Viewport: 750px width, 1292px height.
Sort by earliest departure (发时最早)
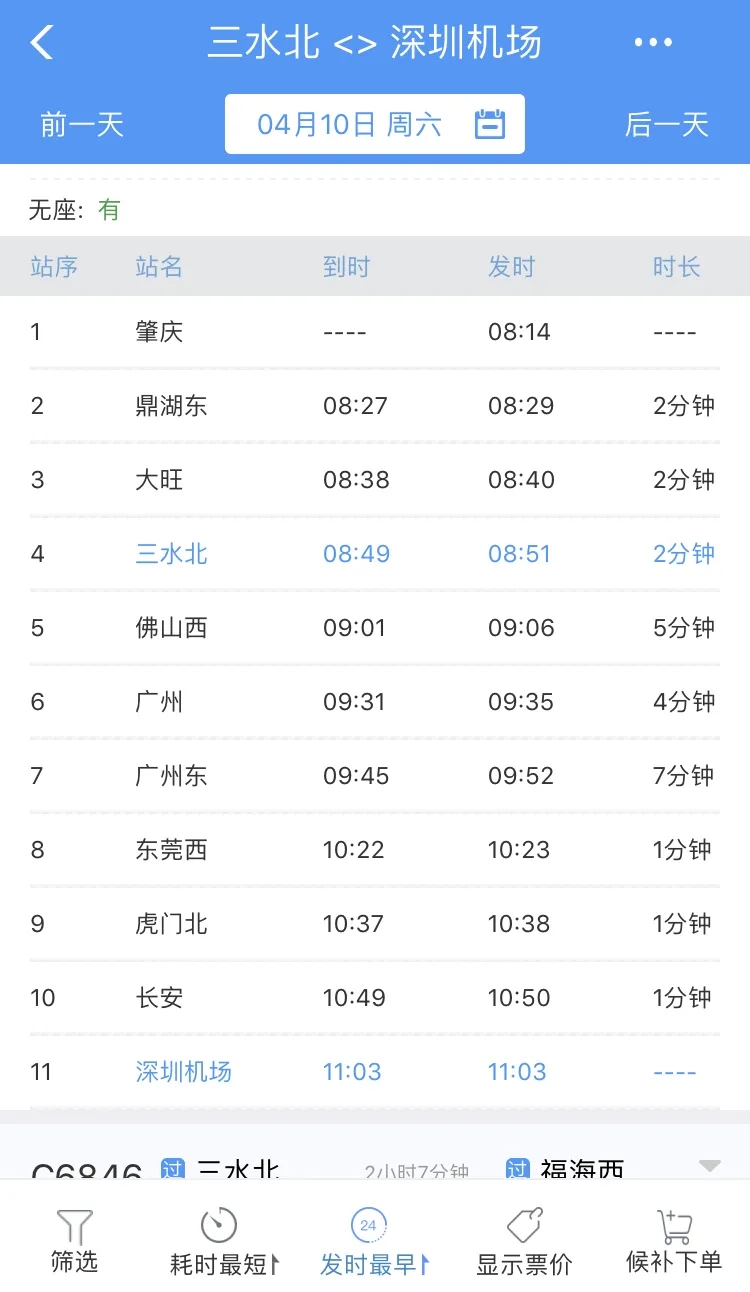coord(372,1241)
